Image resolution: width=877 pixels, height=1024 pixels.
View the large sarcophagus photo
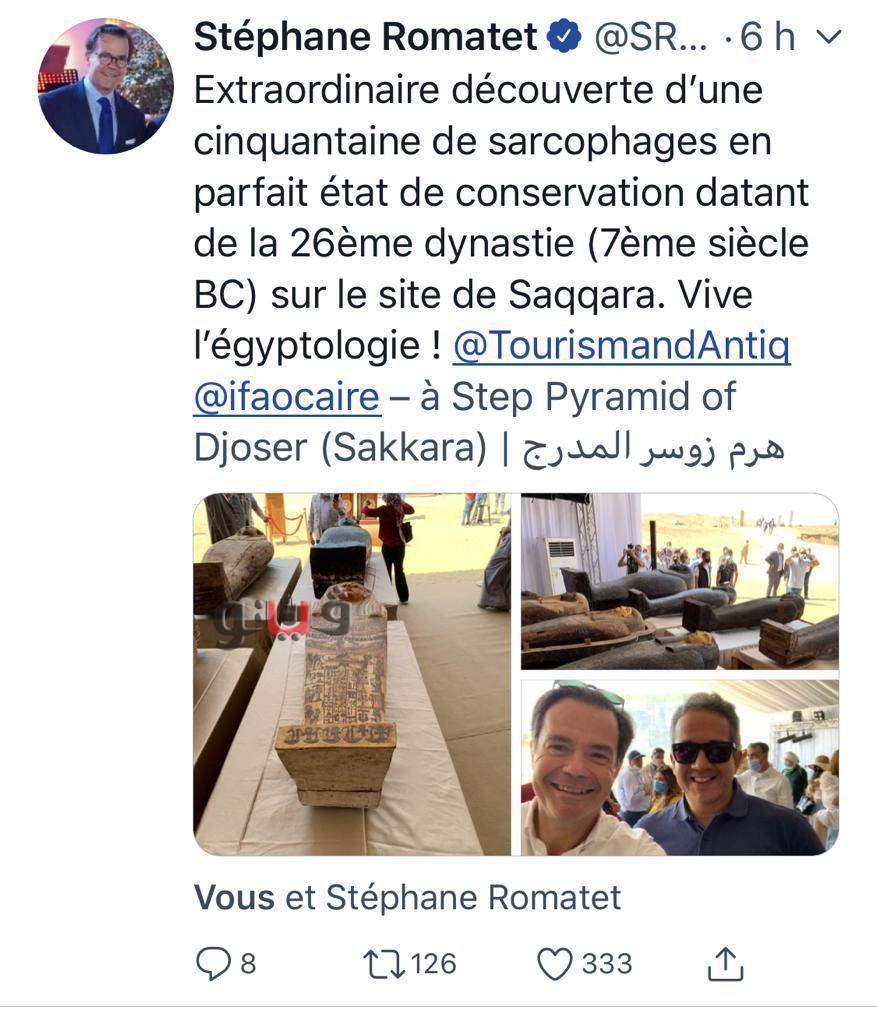coord(352,673)
